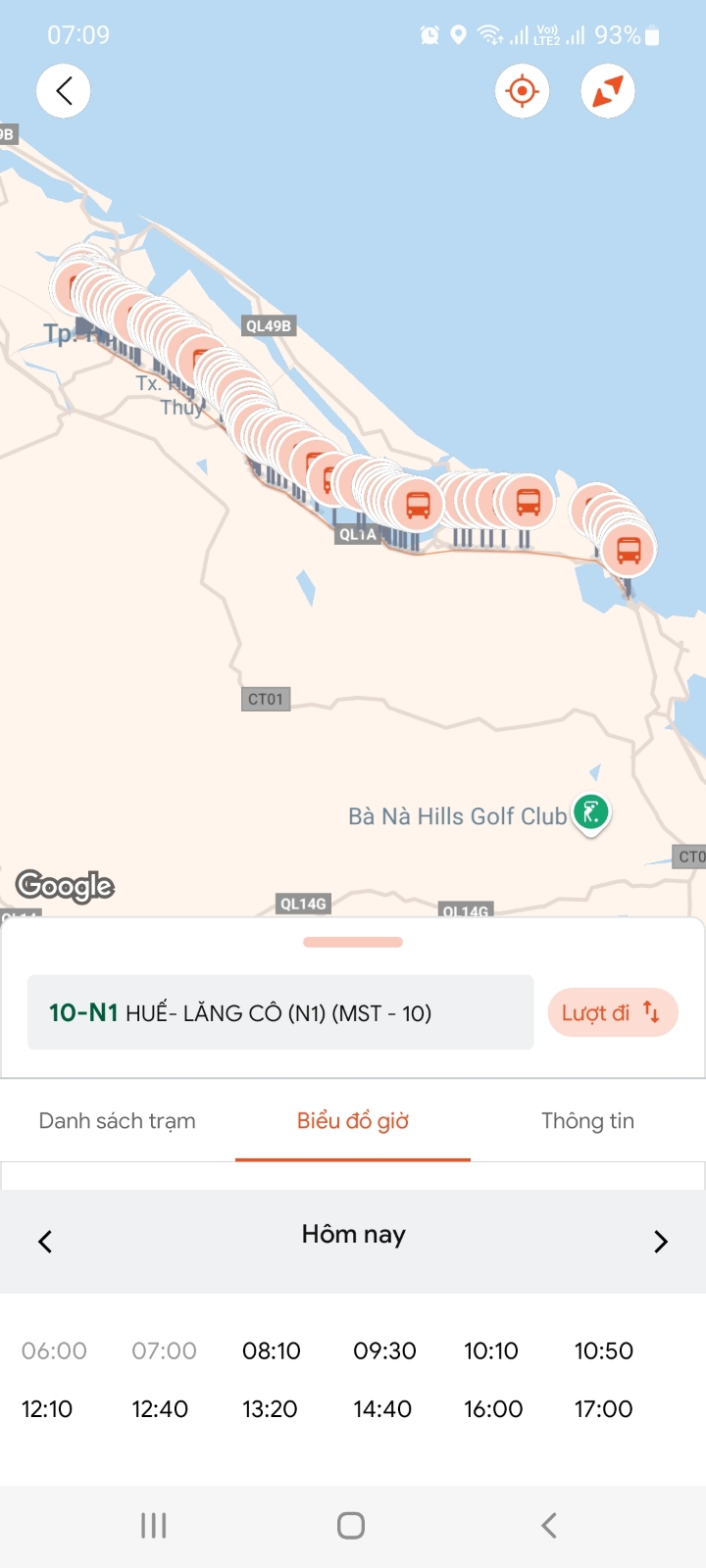Open recent apps from navigation bar
Screen dimensions: 706x1568
click(154, 1525)
